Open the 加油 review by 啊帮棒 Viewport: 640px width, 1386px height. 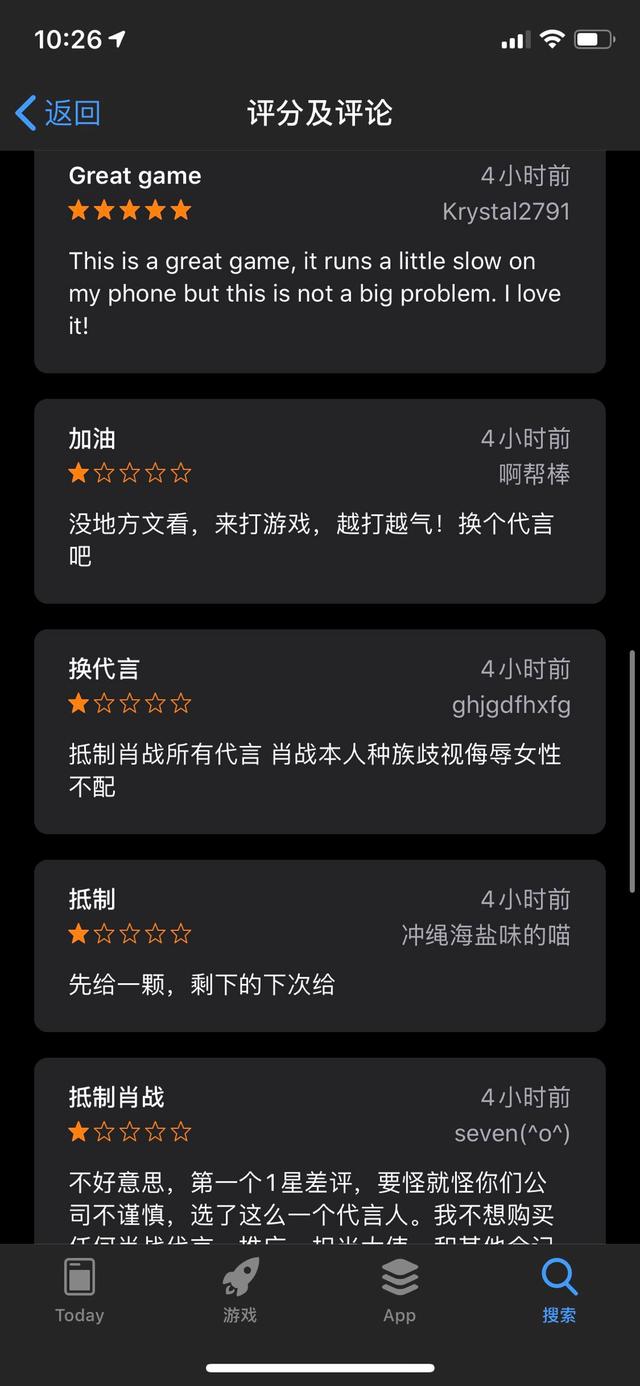[x=320, y=501]
